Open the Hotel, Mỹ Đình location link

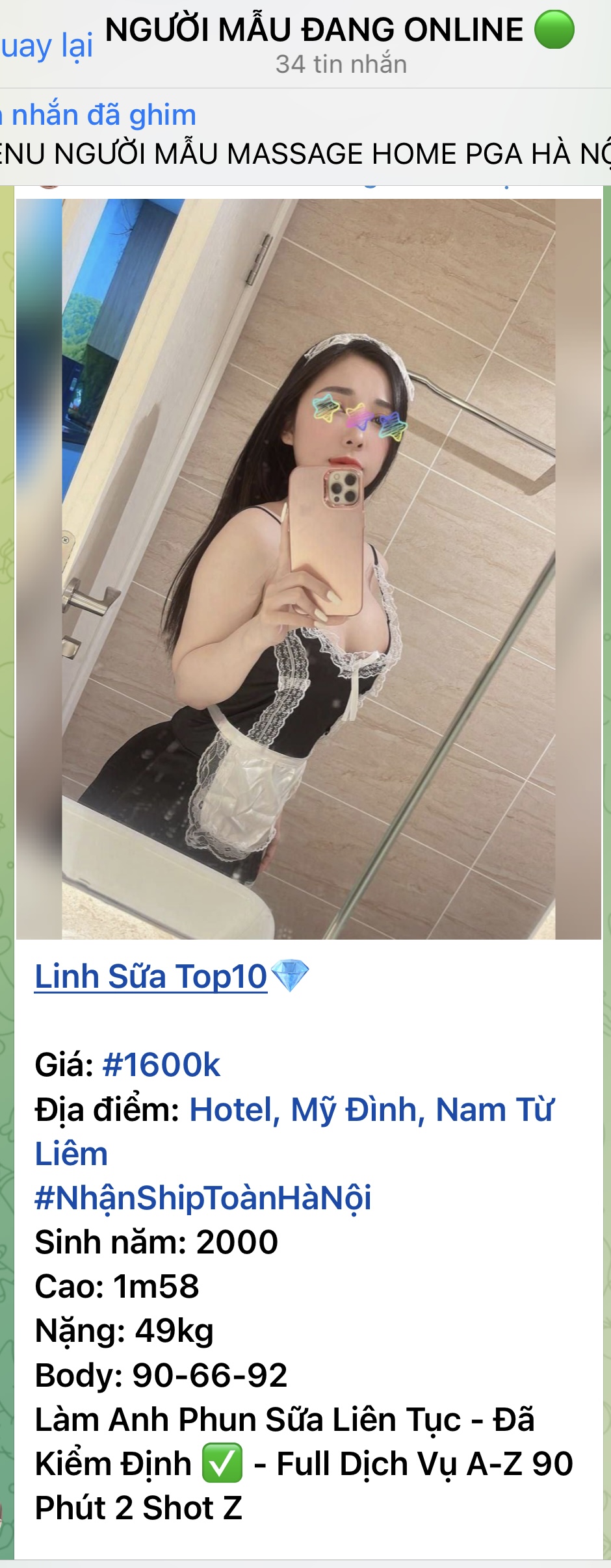tap(370, 1110)
